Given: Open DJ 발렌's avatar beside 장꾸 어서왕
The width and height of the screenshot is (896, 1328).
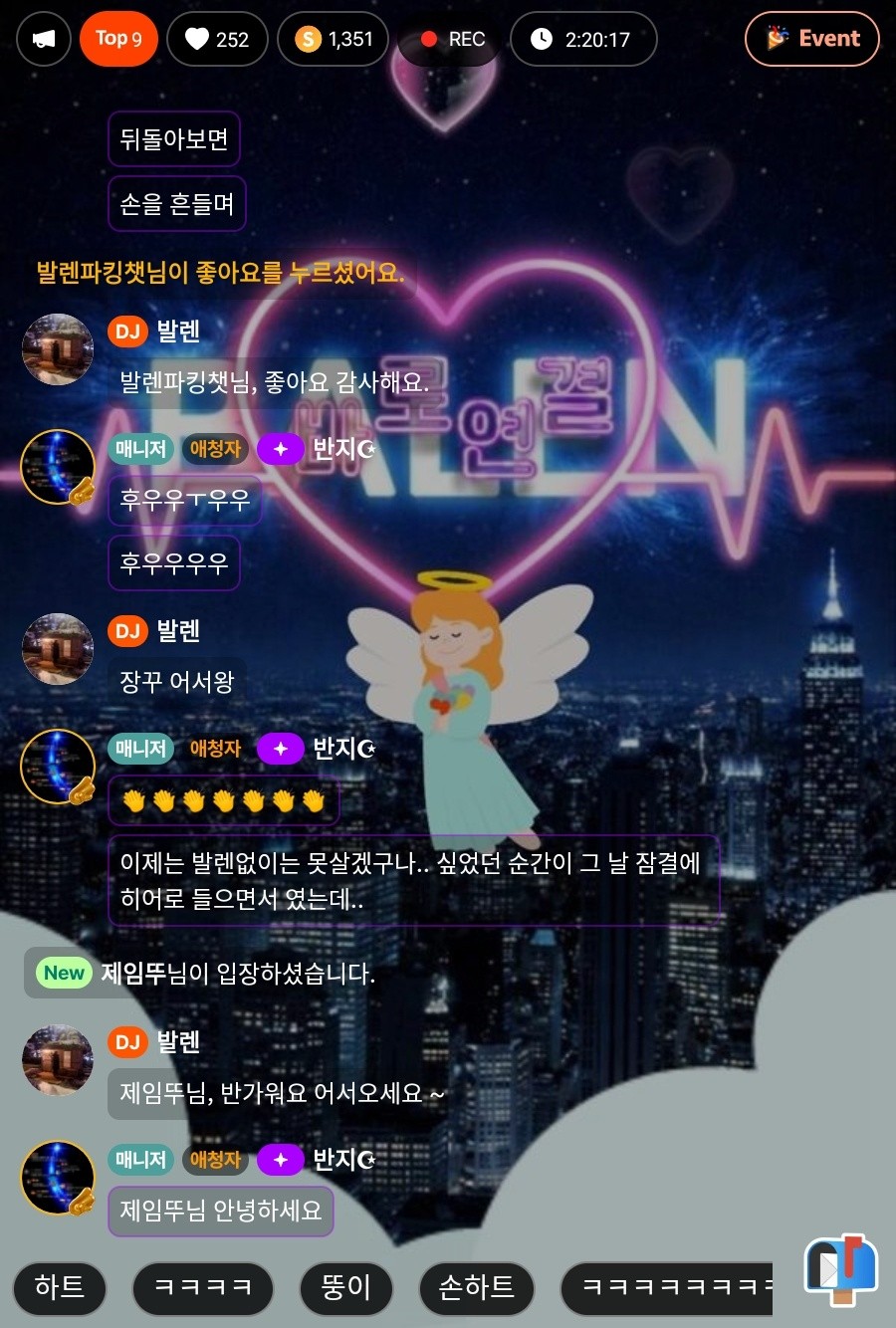Looking at the screenshot, I should (x=58, y=649).
